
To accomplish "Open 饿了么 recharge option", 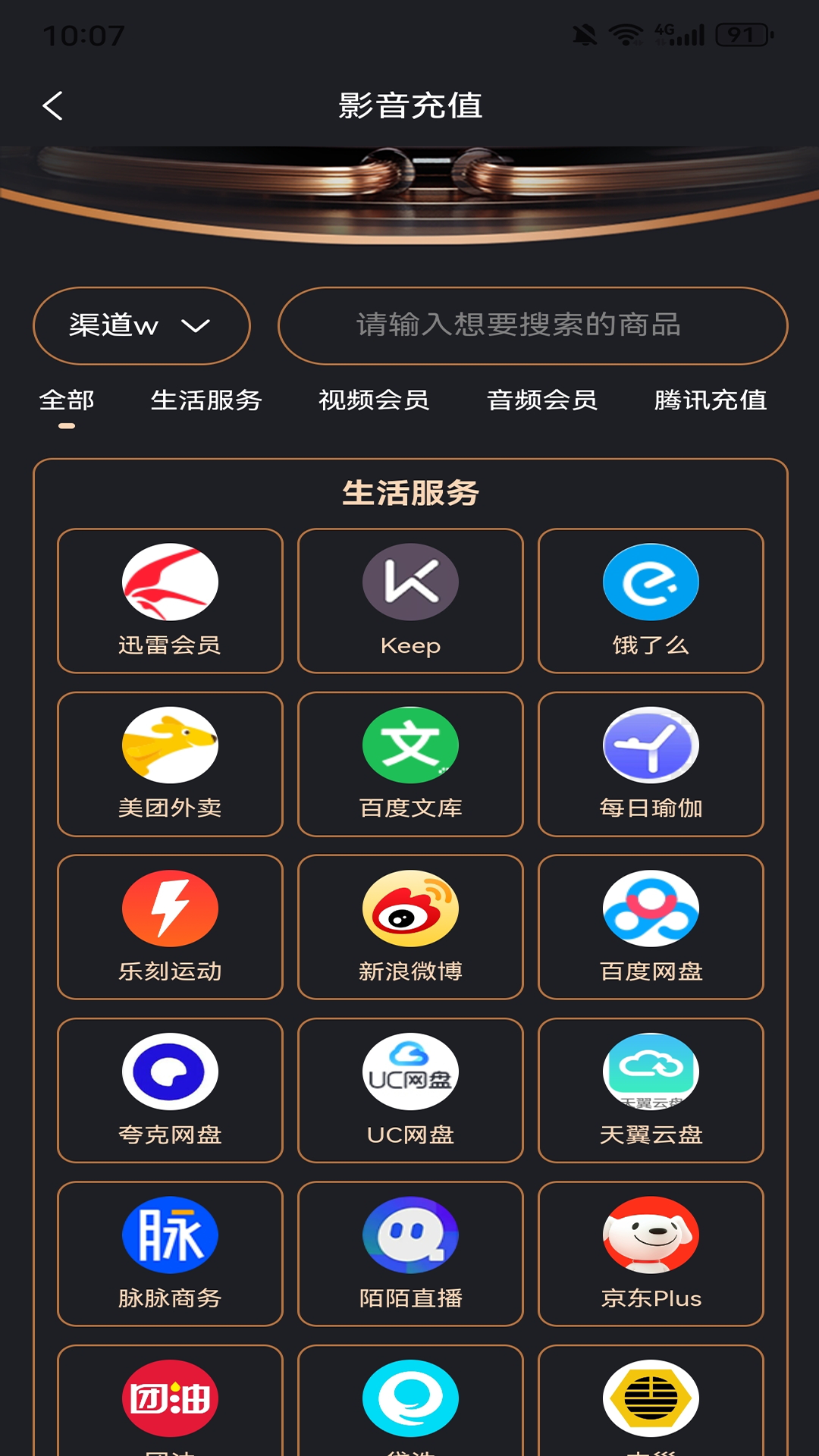I will (651, 601).
